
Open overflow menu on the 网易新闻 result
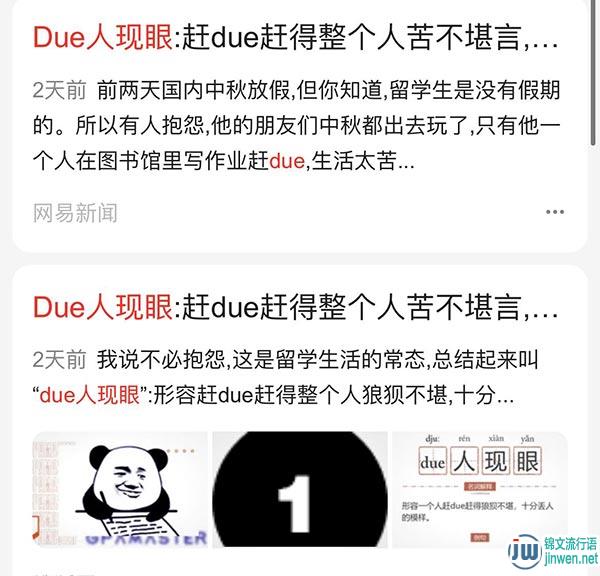[555, 213]
